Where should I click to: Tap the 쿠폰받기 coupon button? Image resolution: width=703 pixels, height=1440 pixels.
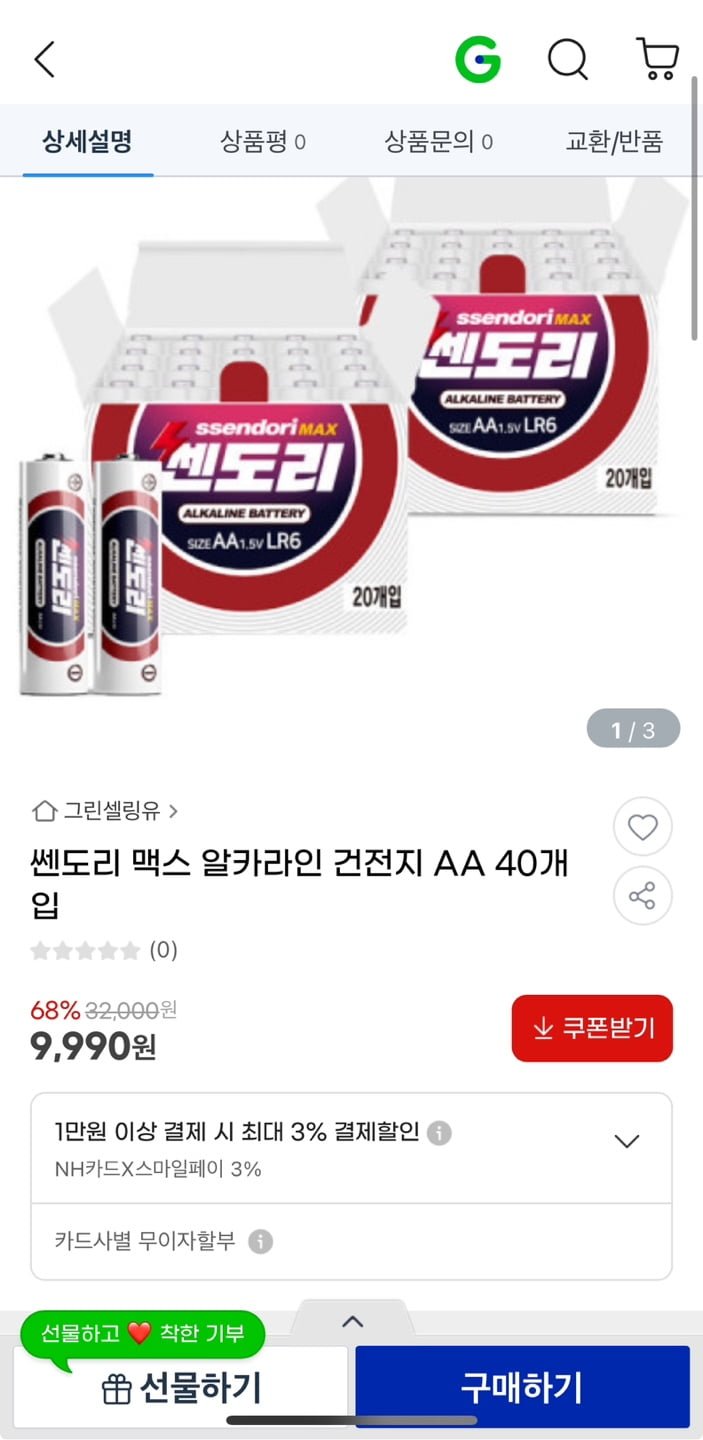[x=592, y=1028]
